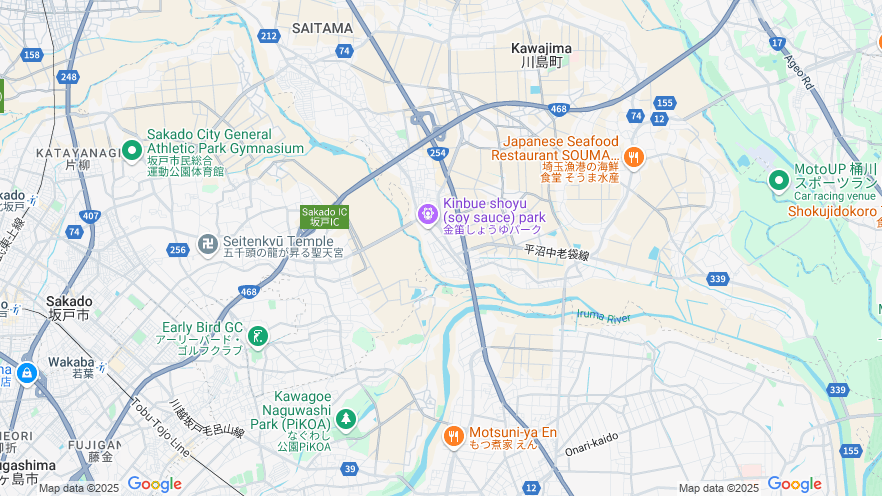Open Early Bird GC golf marker
The image size is (882, 496).
(258, 336)
